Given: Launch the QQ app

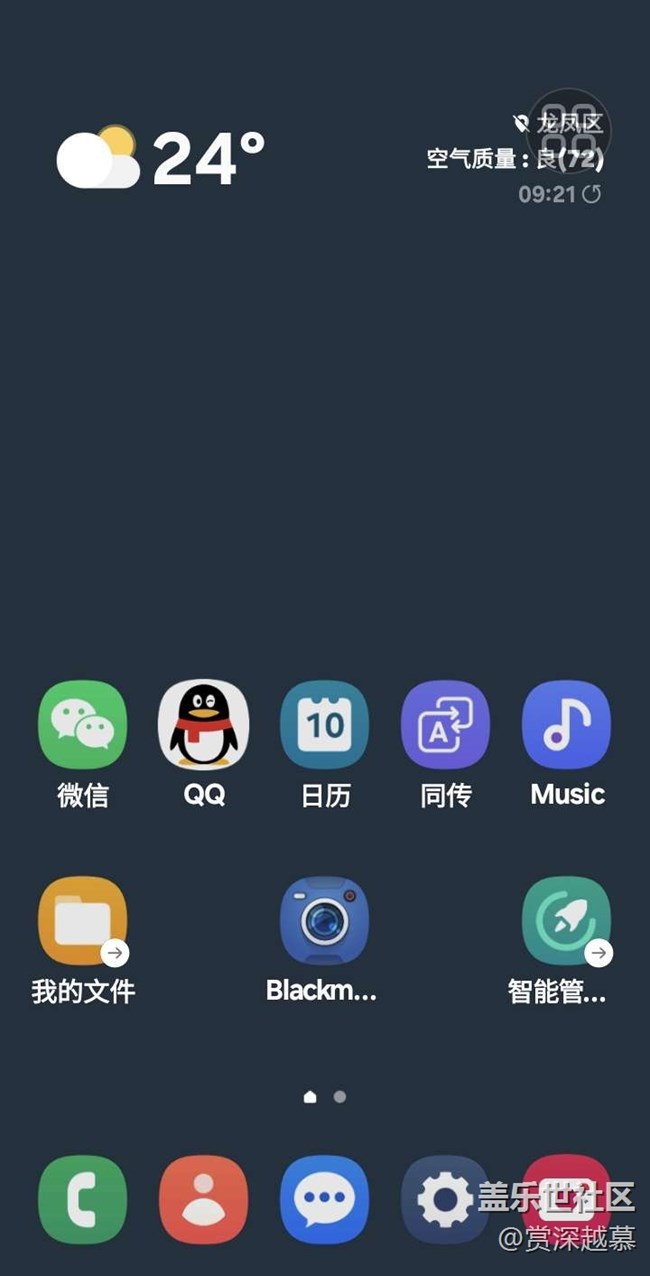Looking at the screenshot, I should tap(204, 725).
